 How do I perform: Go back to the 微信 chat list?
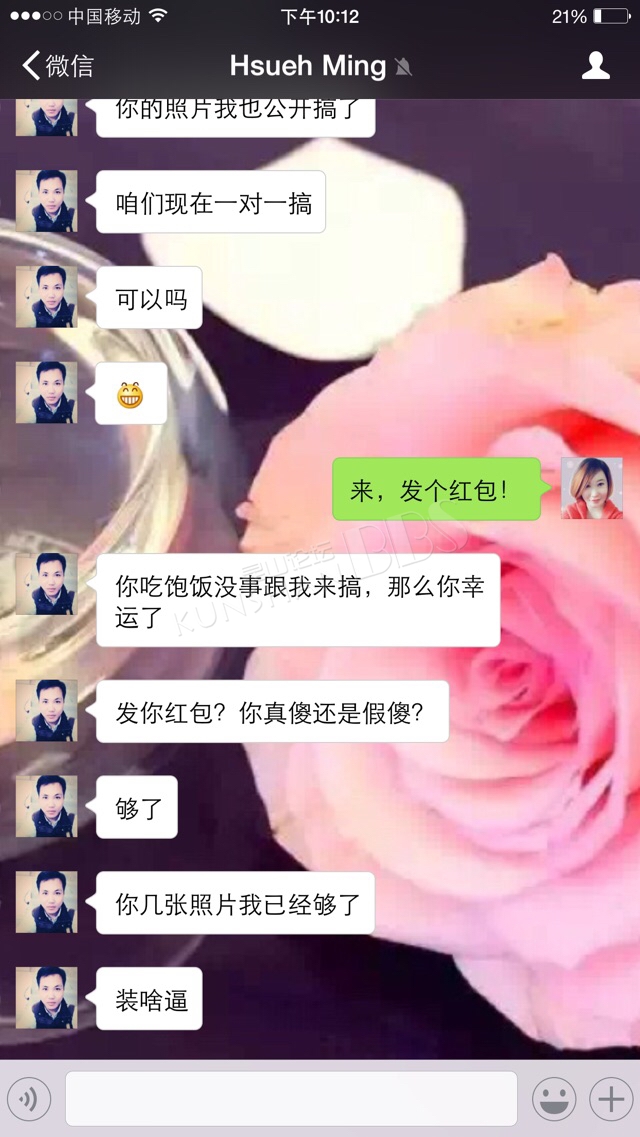57,66
